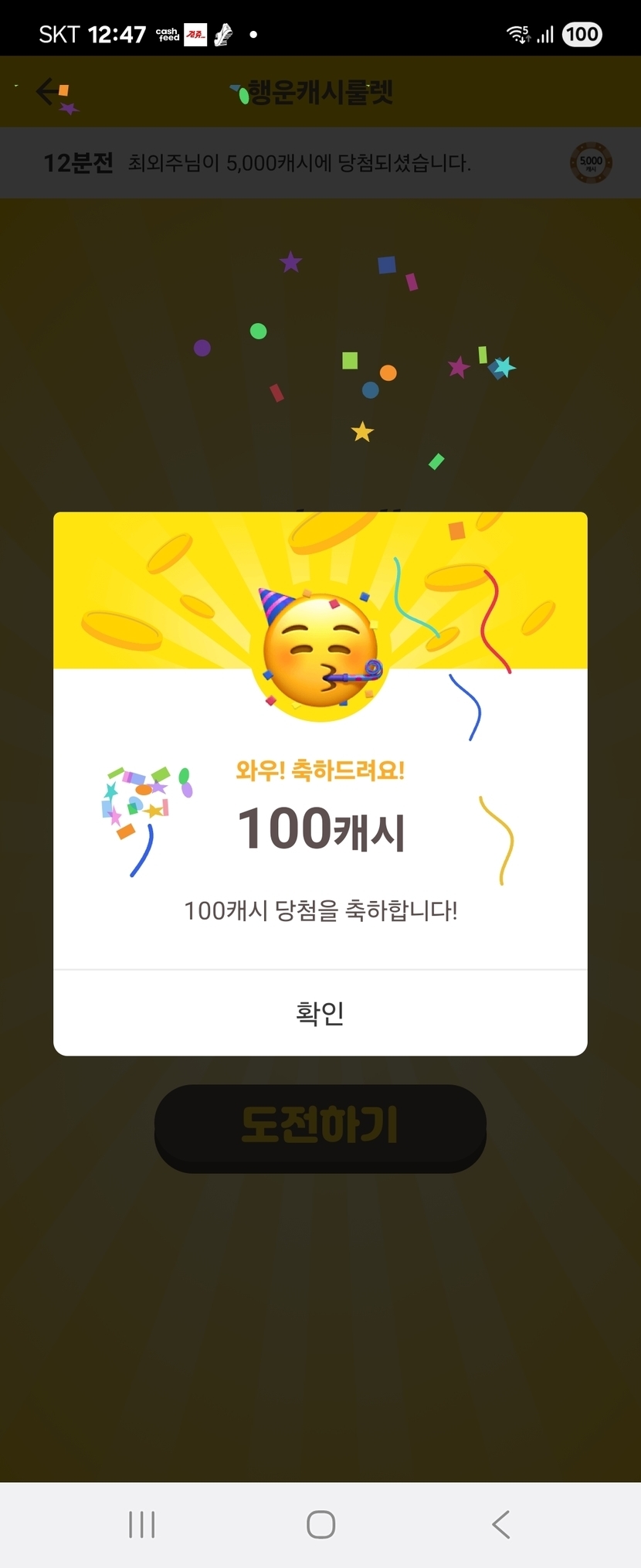Tap the 도전하기 button

(320, 1127)
